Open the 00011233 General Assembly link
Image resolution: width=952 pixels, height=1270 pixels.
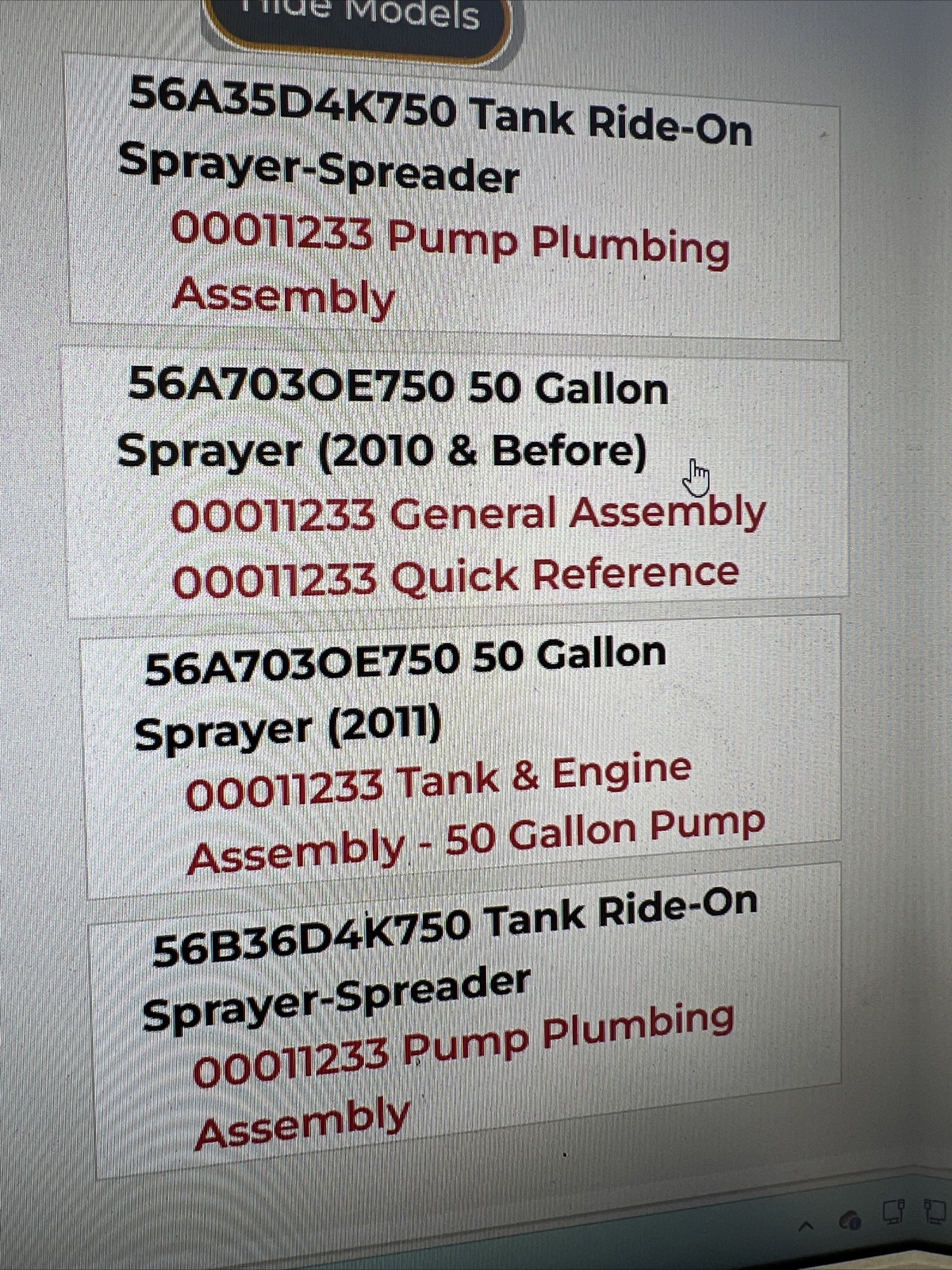[468, 514]
